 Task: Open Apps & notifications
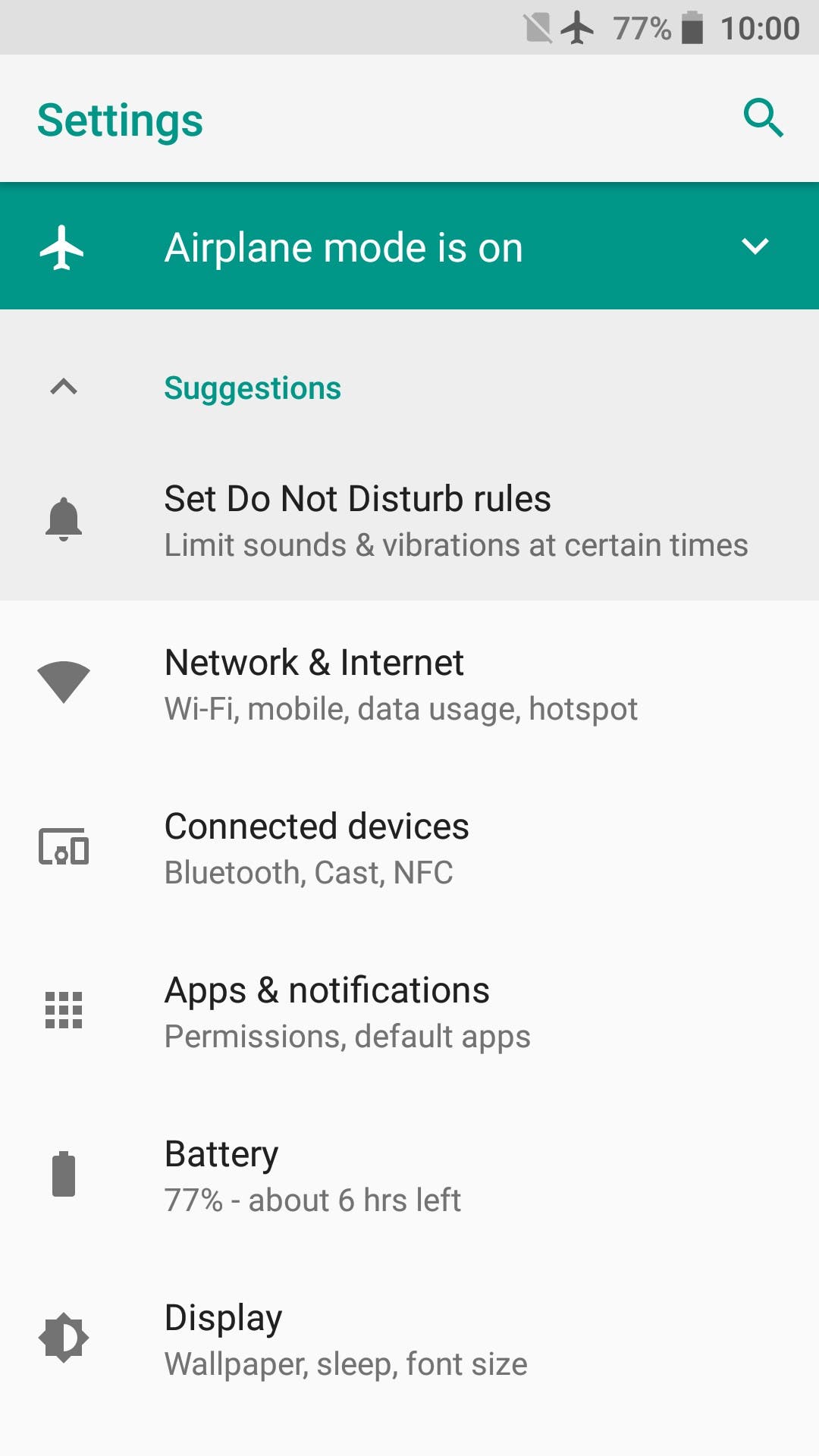[x=409, y=1010]
